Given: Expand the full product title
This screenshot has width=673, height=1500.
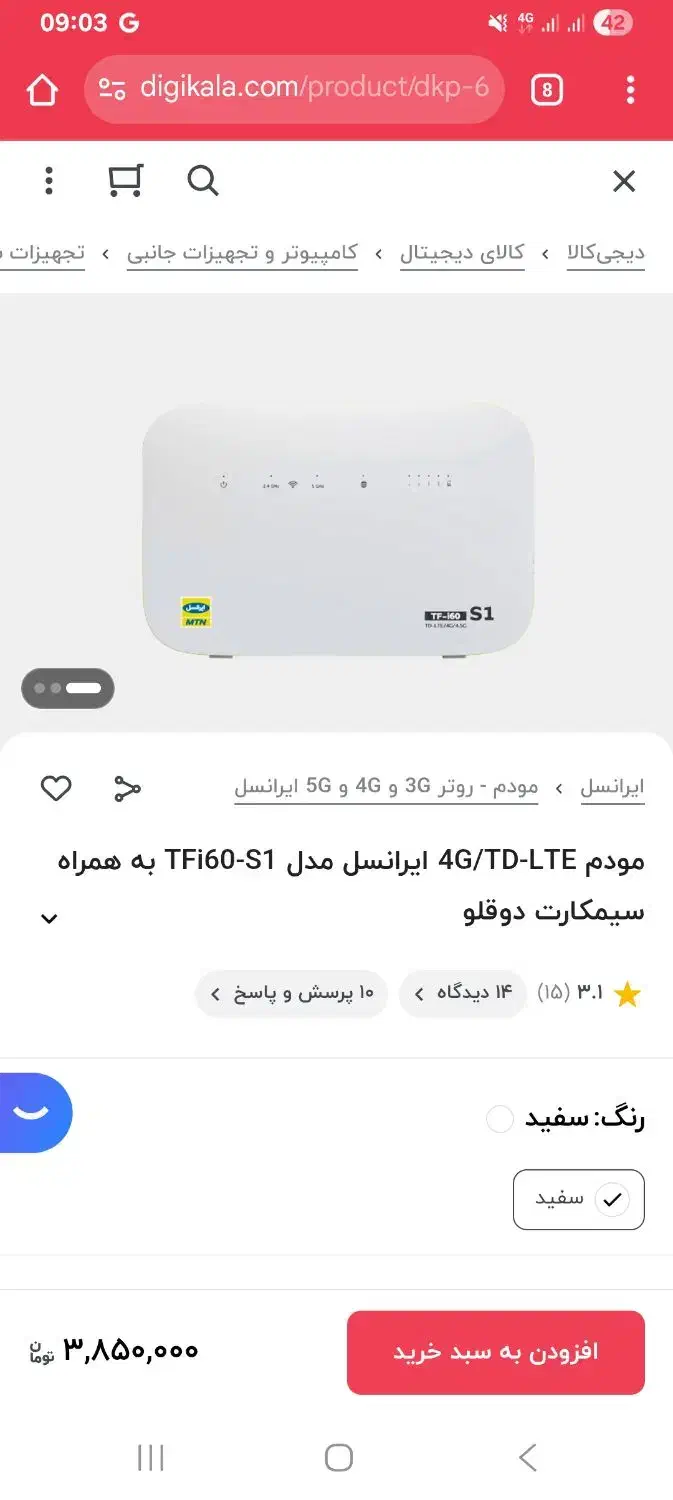Looking at the screenshot, I should (49, 918).
